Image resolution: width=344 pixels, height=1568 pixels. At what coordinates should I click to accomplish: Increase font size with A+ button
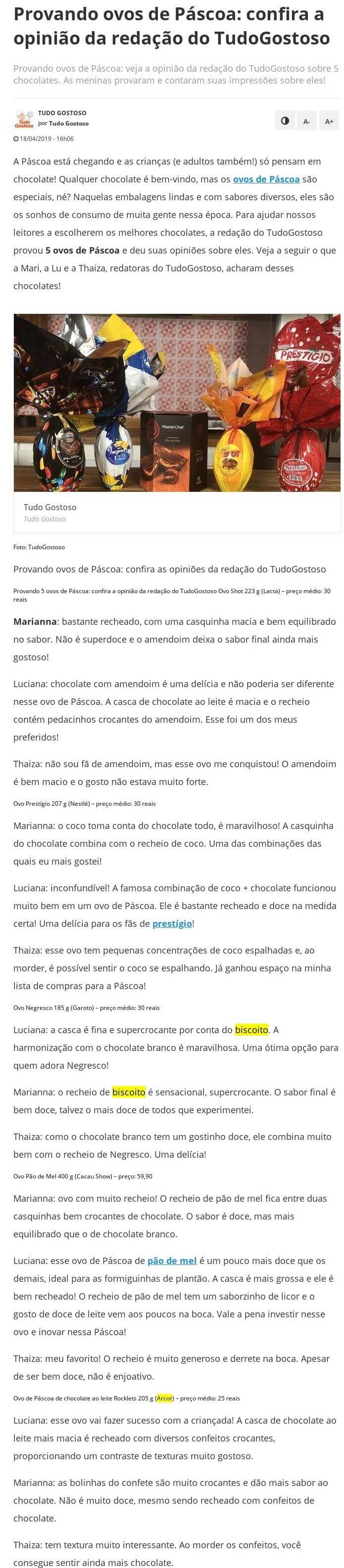point(329,121)
